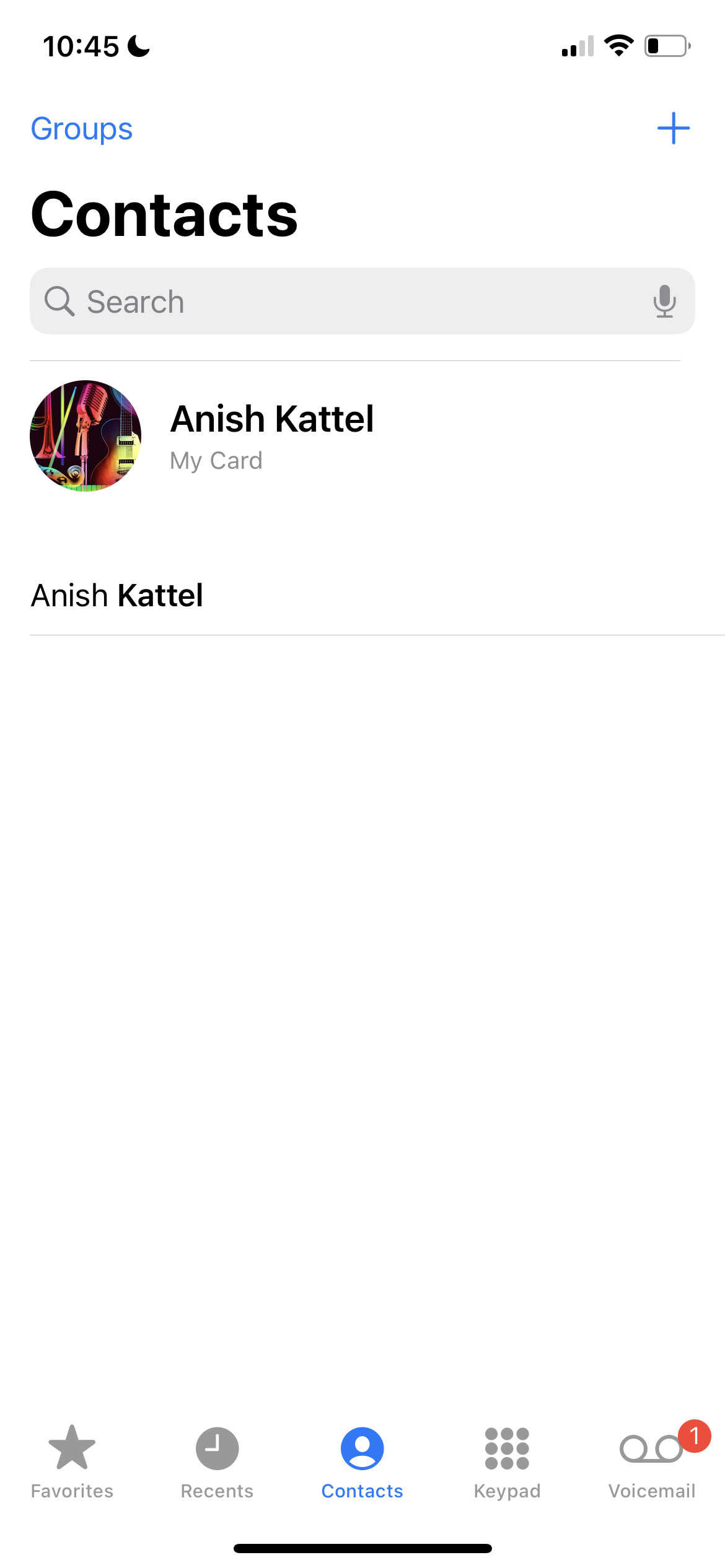Screen dimensions: 725x1568
Task: Open Anish Kattel My Card
Action: click(x=271, y=435)
